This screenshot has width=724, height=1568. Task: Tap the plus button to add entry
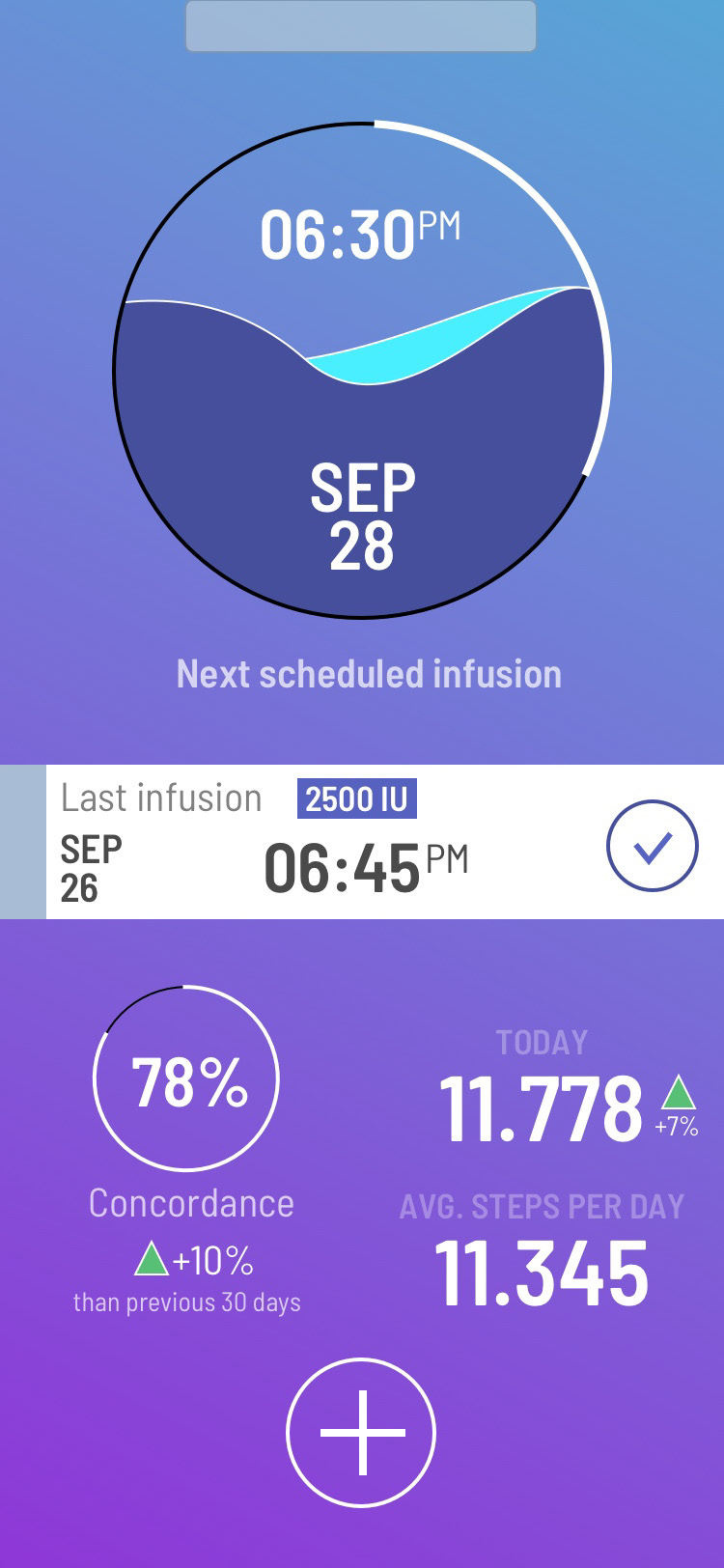361,1432
